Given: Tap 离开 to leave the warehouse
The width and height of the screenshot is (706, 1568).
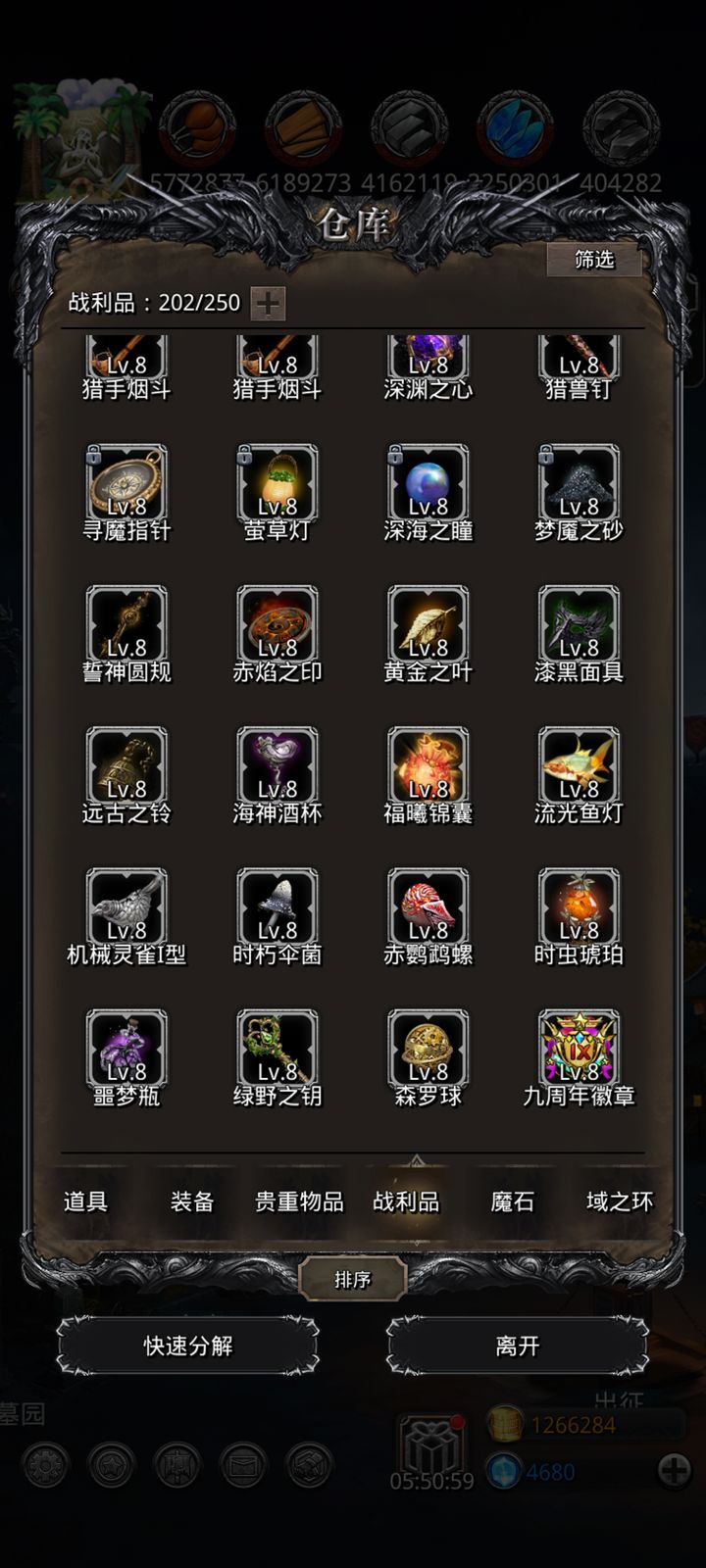Looking at the screenshot, I should coord(518,1347).
